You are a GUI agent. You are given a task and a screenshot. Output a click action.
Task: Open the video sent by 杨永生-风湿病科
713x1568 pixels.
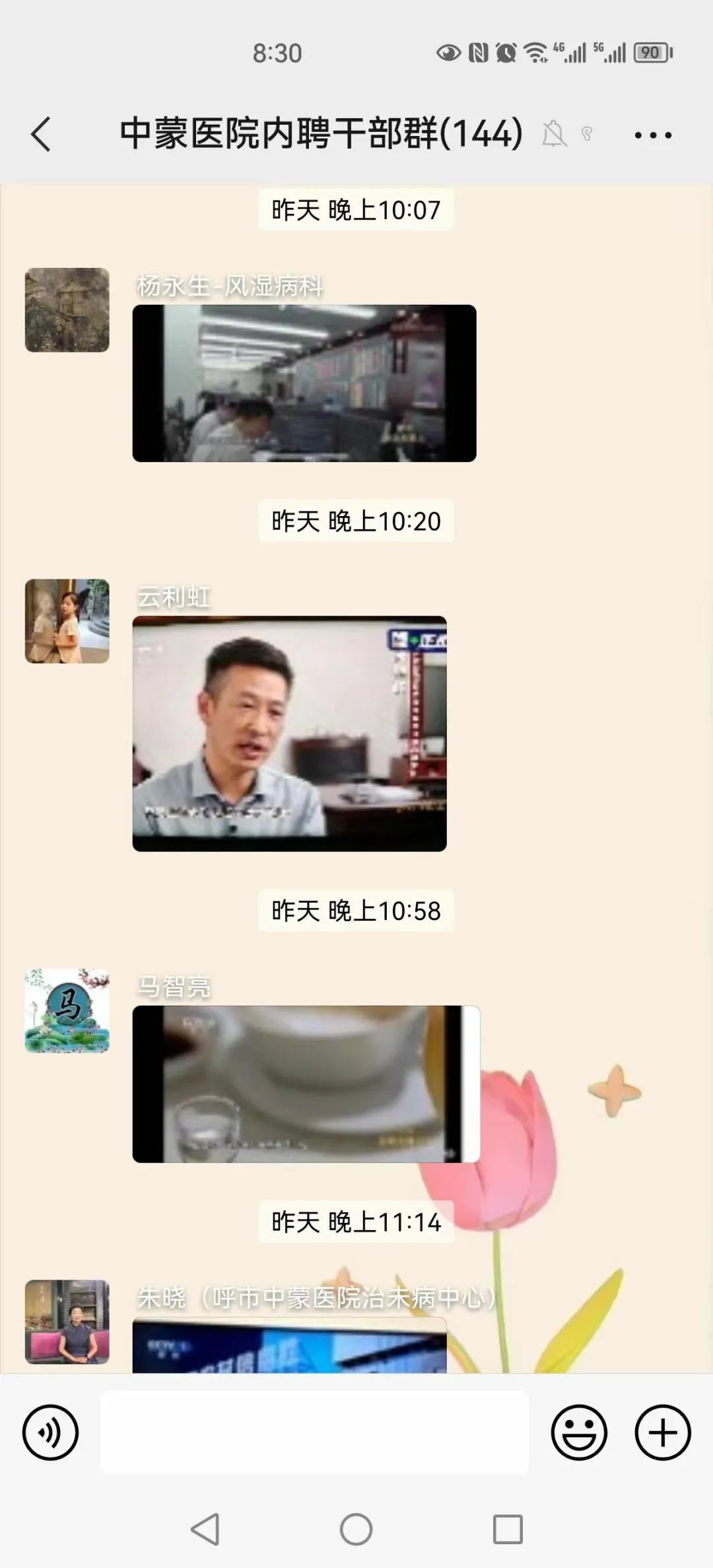pos(304,383)
